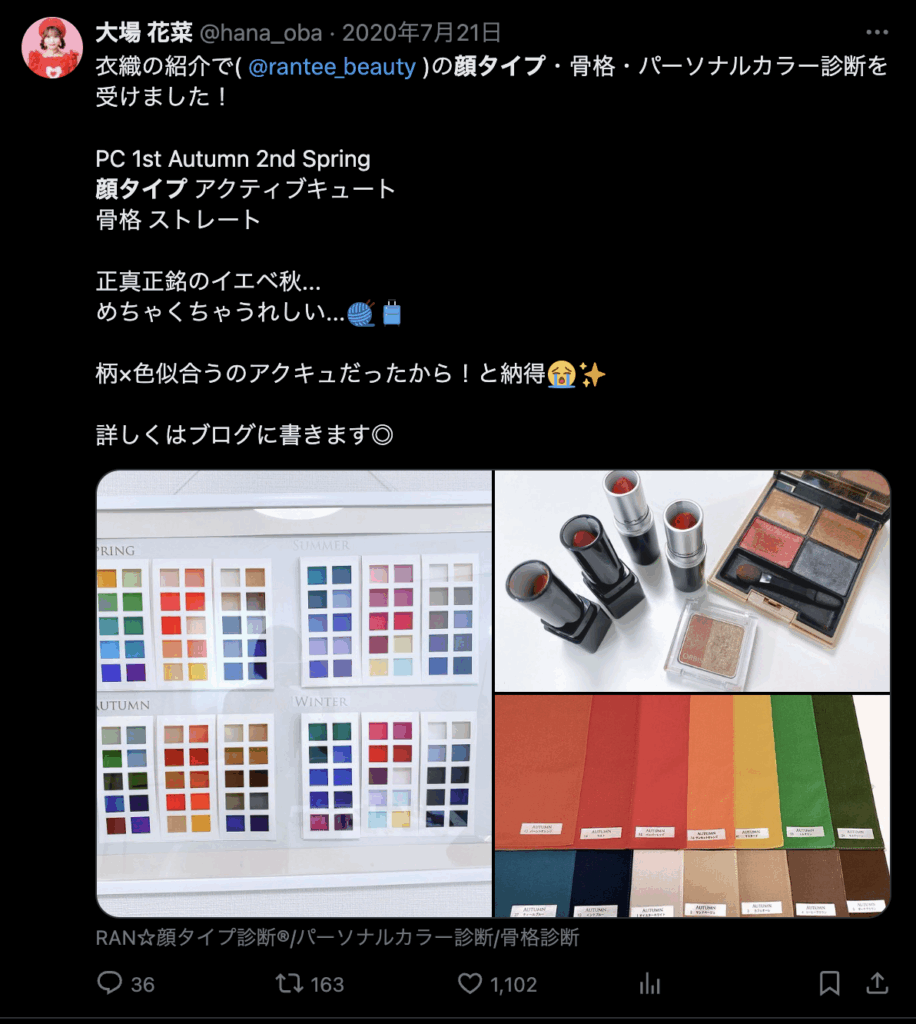
Task: Open the @hana_oba handle
Action: pos(261,33)
